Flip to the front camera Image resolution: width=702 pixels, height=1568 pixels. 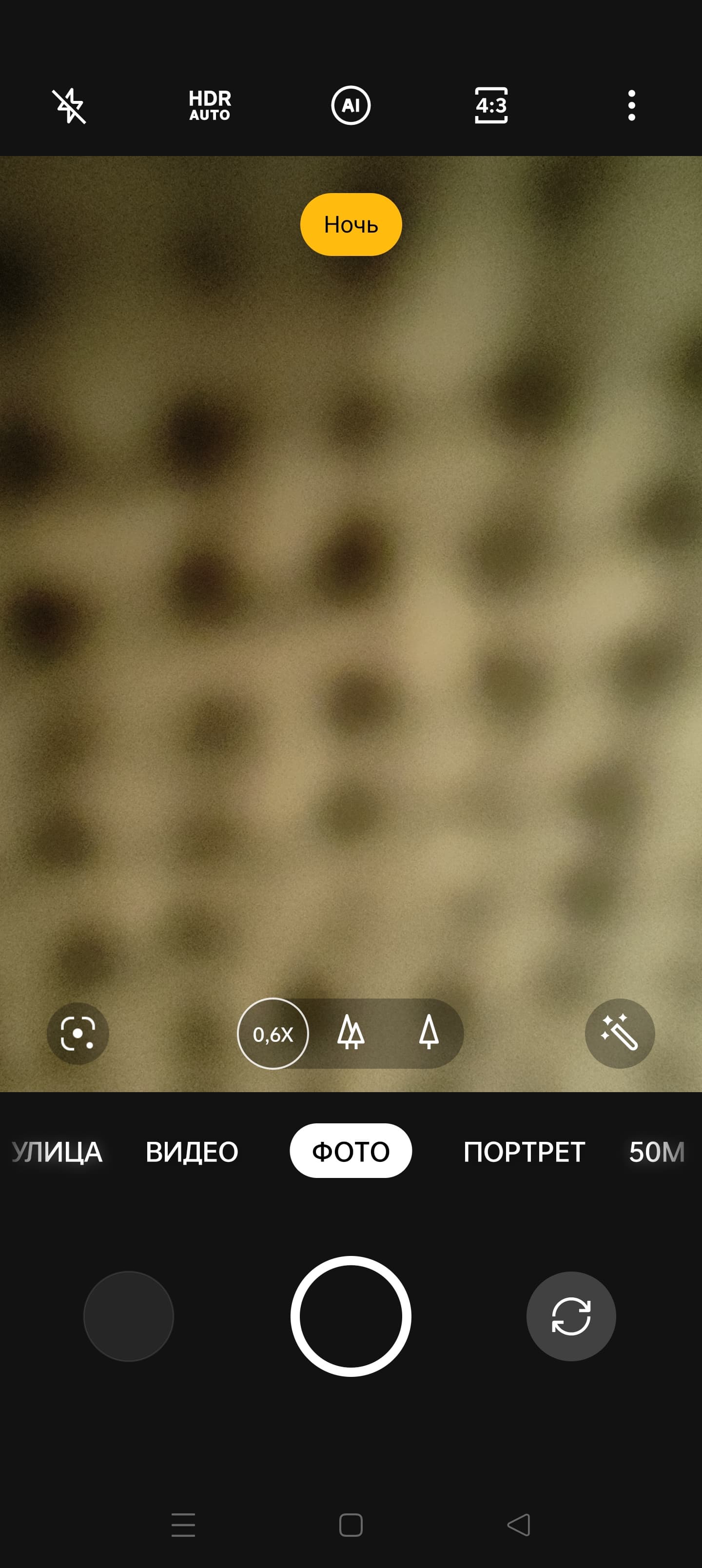tap(571, 1316)
